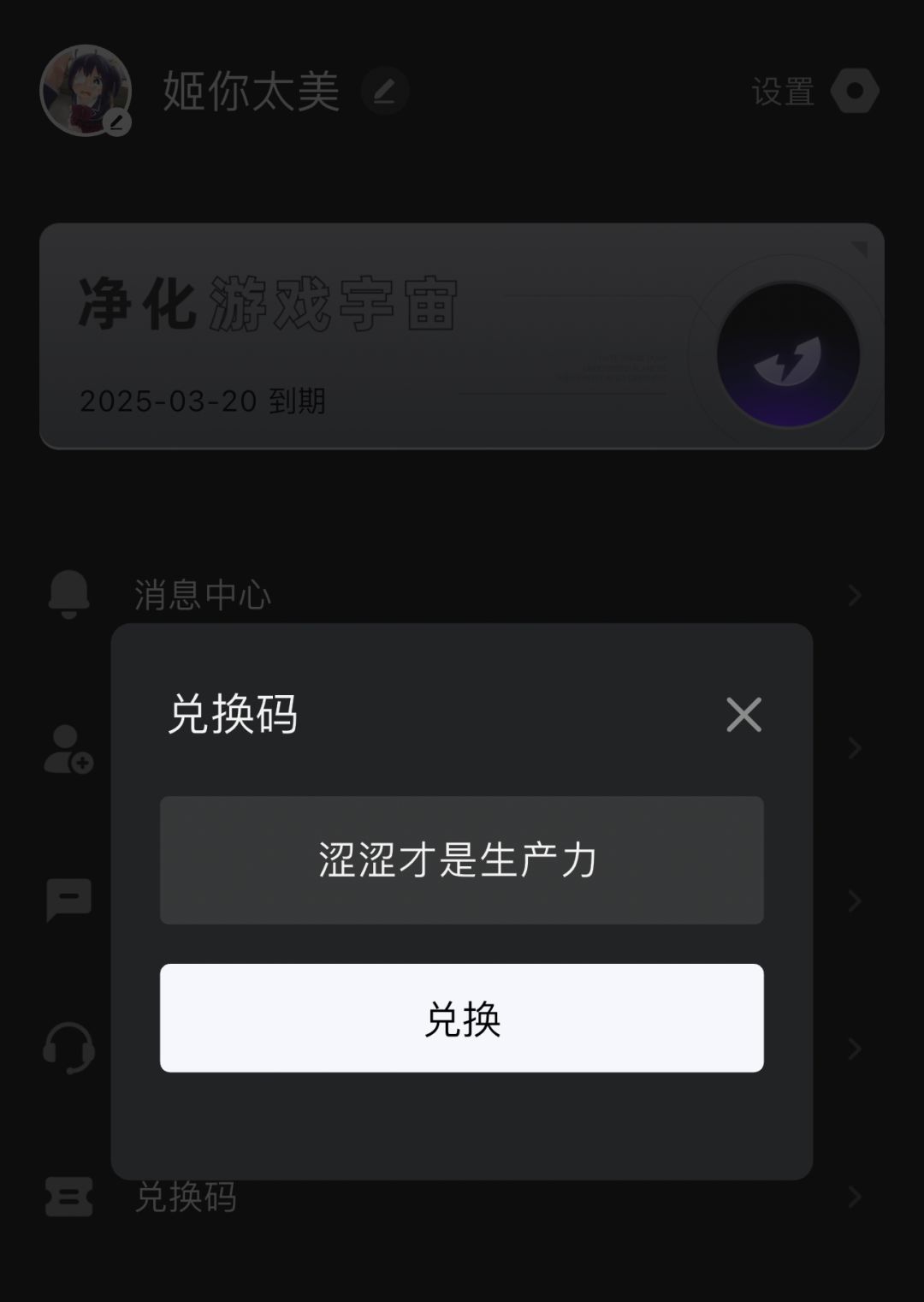The image size is (924, 1302).
Task: Select the ticket icon beside 兑换码
Action: (x=68, y=1197)
